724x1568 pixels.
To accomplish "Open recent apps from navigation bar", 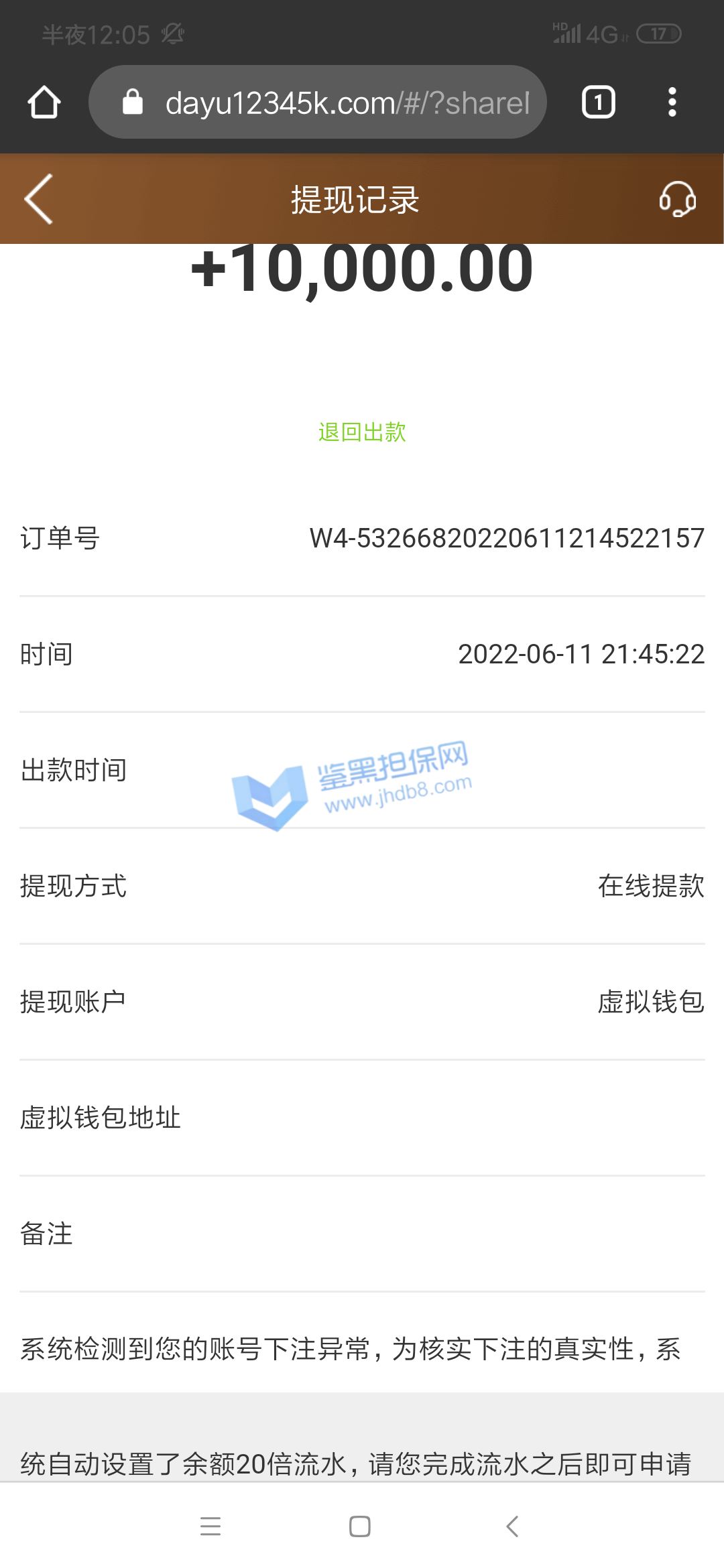I will click(210, 1526).
